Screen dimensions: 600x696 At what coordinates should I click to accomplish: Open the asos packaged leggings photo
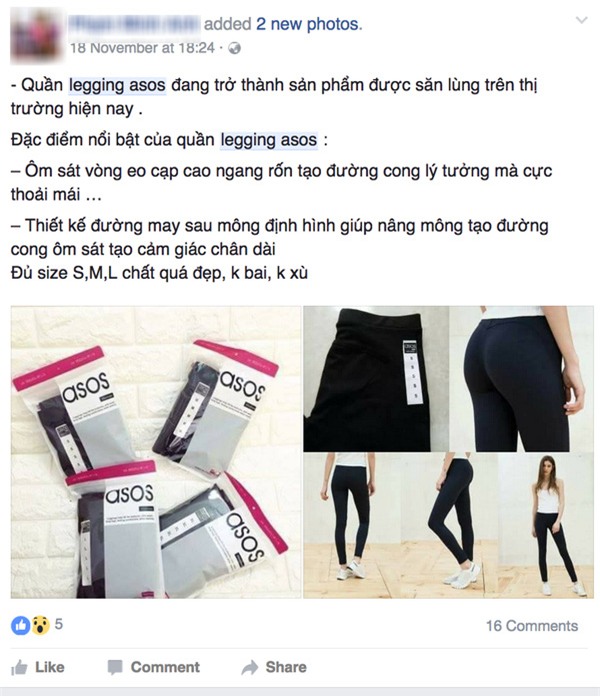pyautogui.click(x=155, y=452)
